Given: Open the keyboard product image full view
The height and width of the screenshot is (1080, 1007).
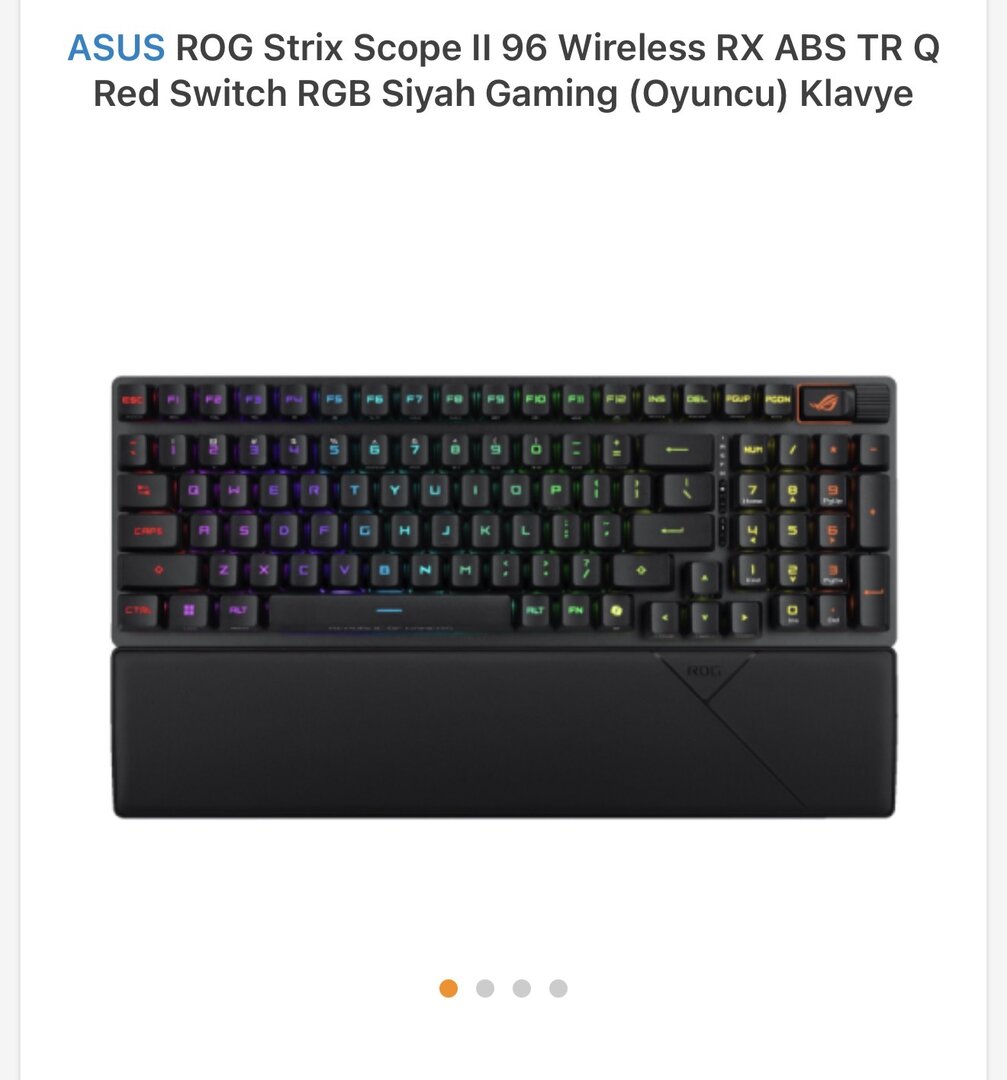Looking at the screenshot, I should click(503, 596).
